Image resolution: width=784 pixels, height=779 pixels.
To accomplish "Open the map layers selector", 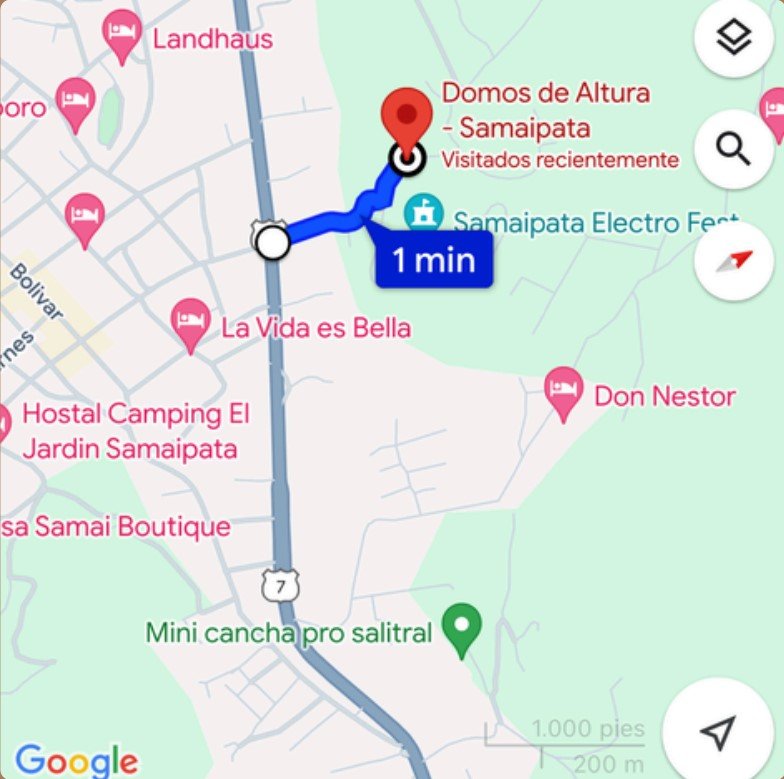I will 733,39.
